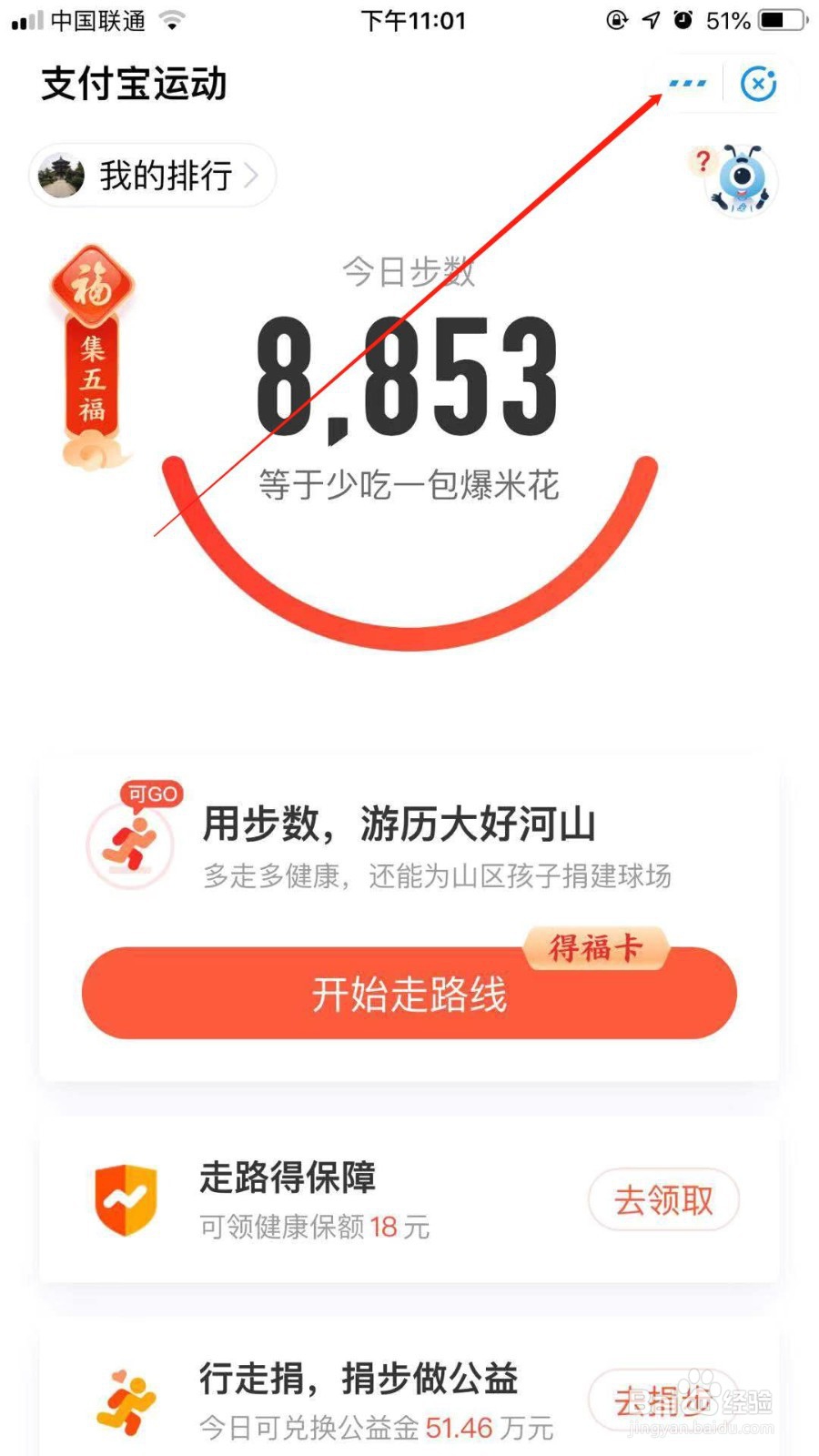Click the orange shield icon for 走路得保障
This screenshot has height=1456, width=819.
126,1201
